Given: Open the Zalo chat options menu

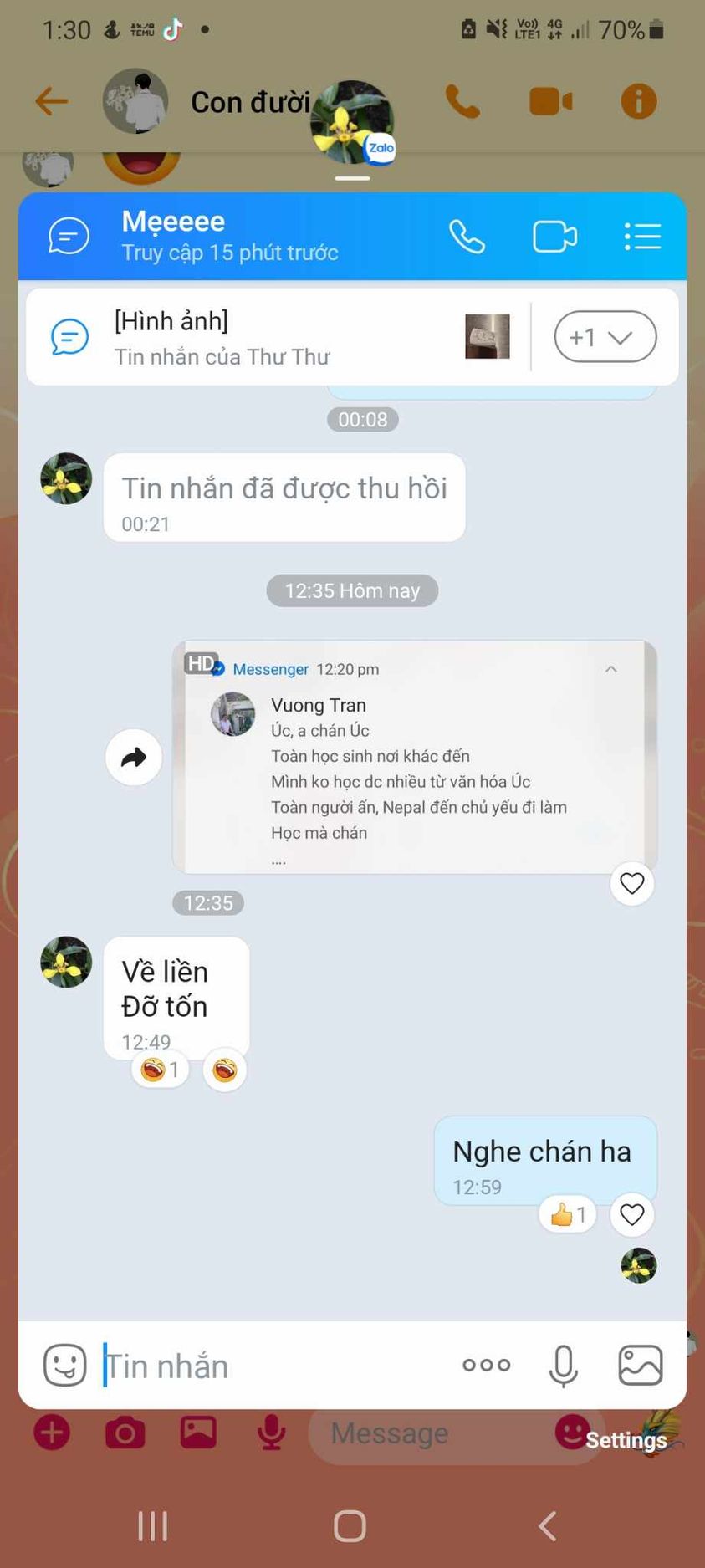Looking at the screenshot, I should pos(642,237).
